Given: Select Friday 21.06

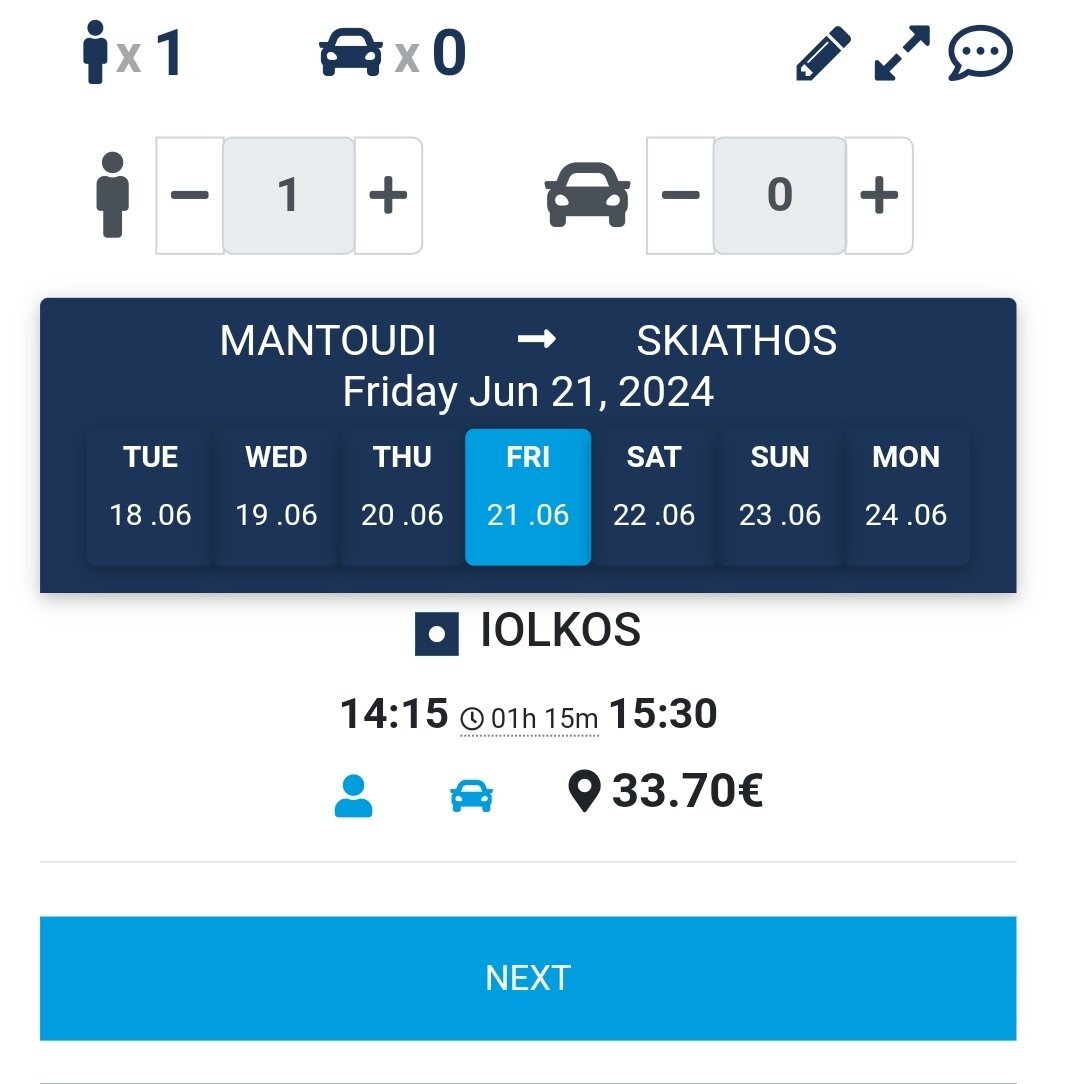Looking at the screenshot, I should click(528, 497).
